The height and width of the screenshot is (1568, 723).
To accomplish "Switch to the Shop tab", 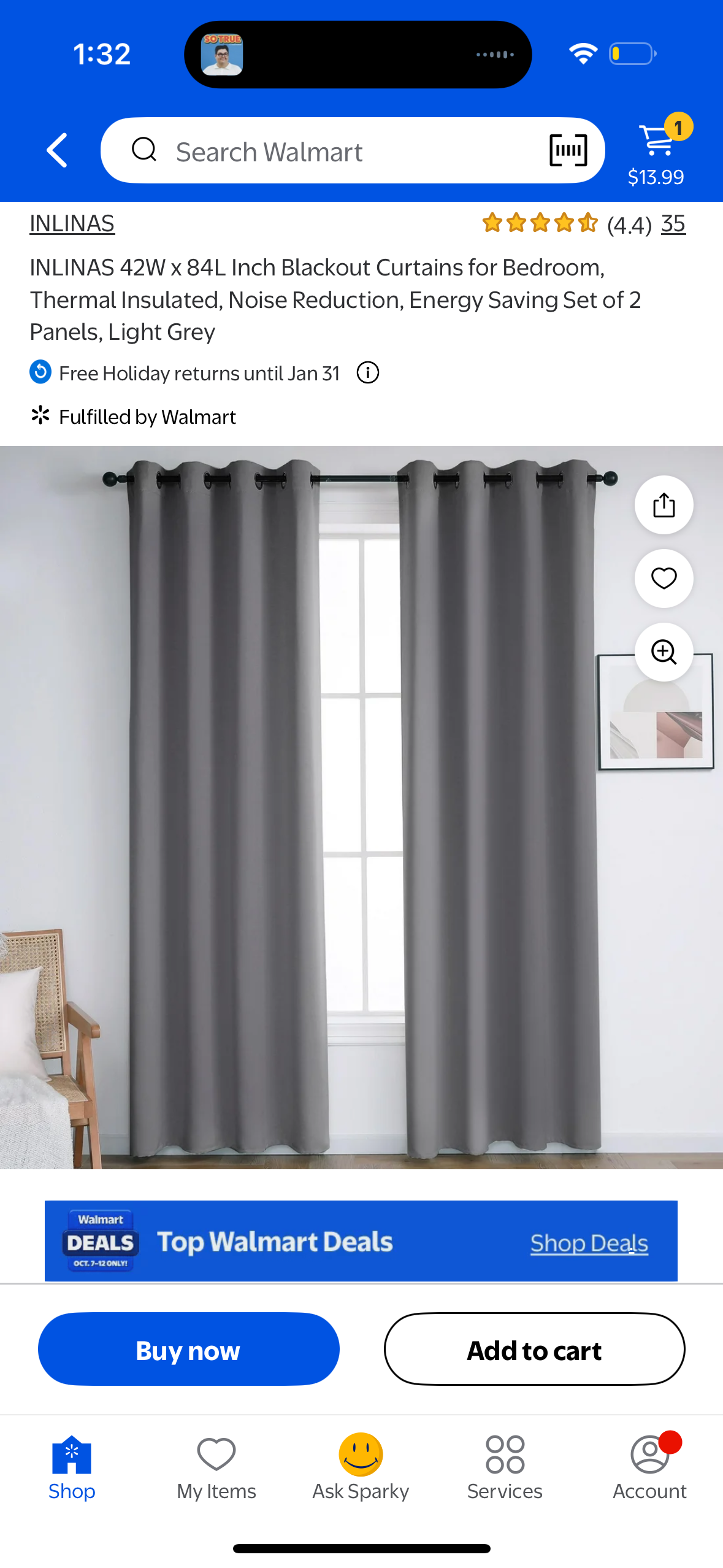I will [x=72, y=1467].
